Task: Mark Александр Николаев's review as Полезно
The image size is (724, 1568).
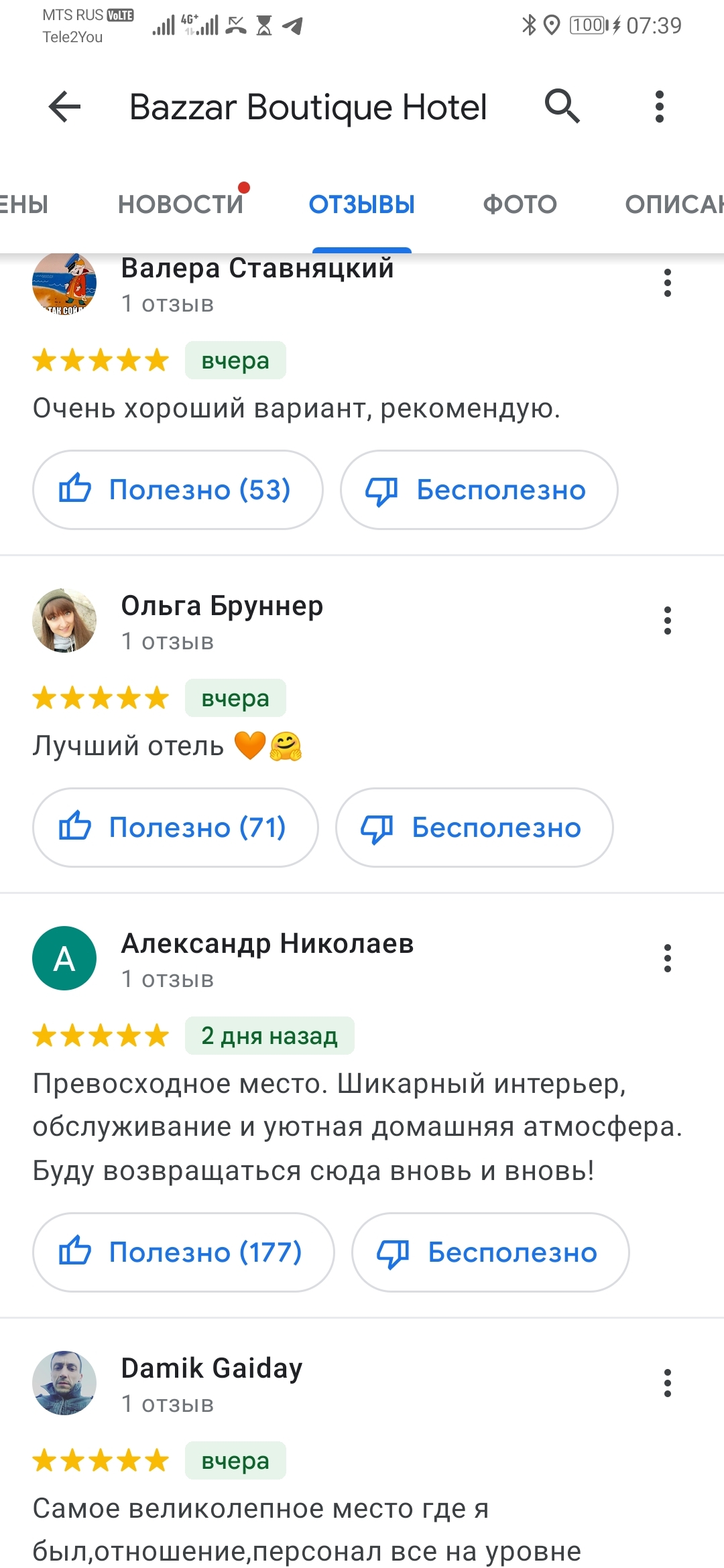Action: click(x=183, y=1252)
